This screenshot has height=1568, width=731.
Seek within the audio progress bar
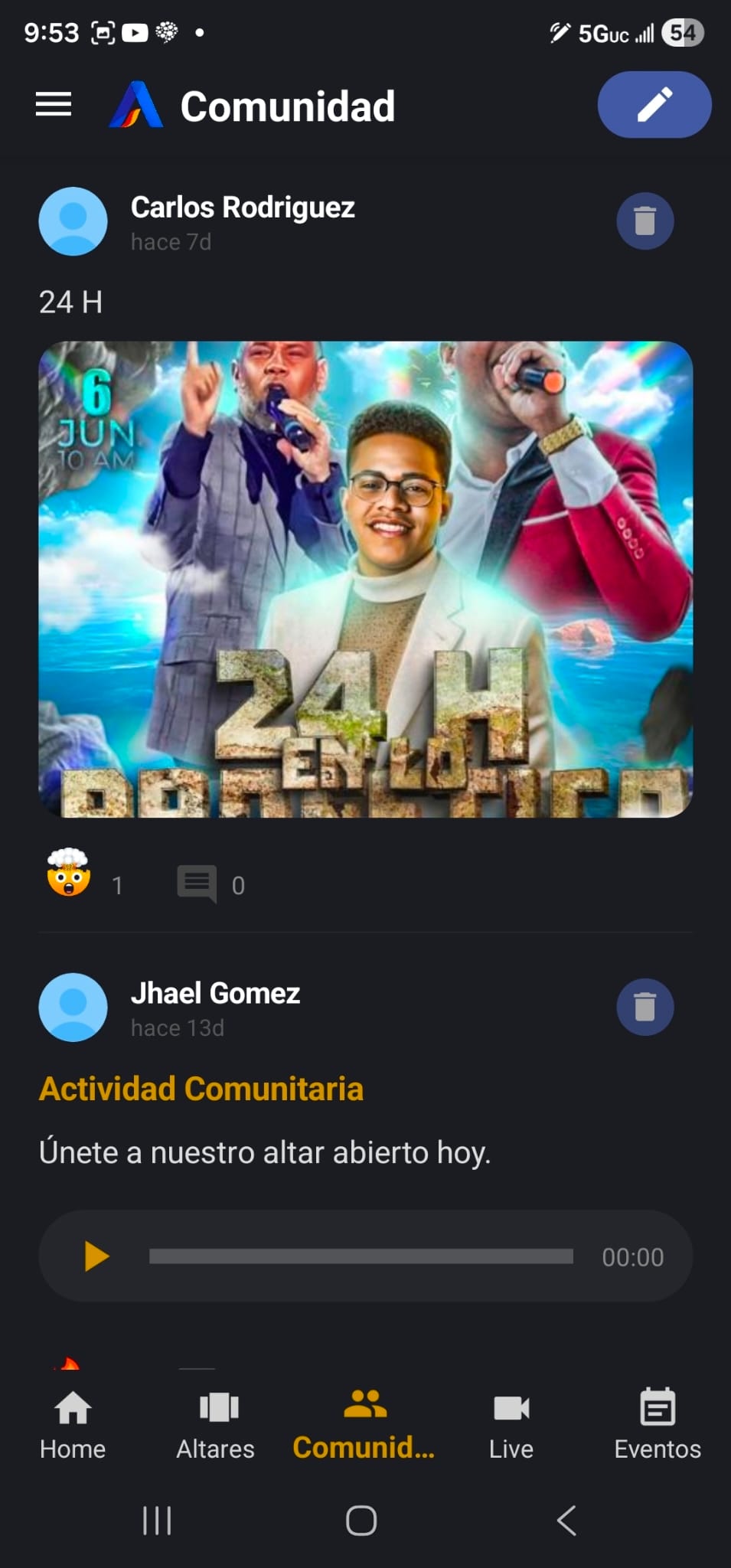point(361,1256)
